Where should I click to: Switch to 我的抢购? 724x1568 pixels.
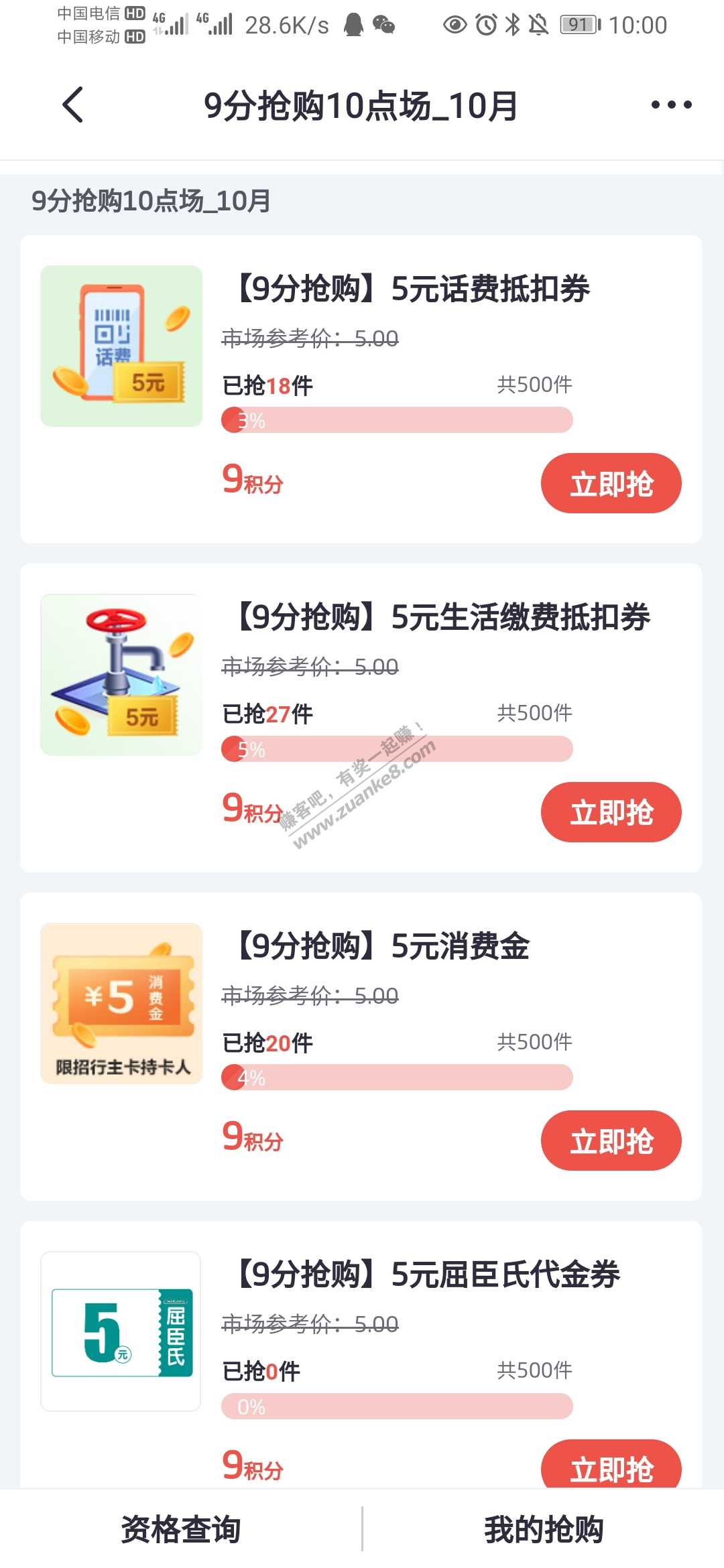point(544,1529)
